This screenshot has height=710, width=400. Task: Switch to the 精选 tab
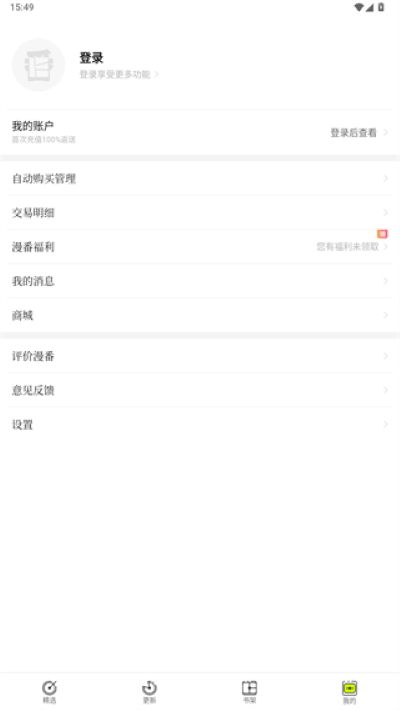(x=49, y=691)
